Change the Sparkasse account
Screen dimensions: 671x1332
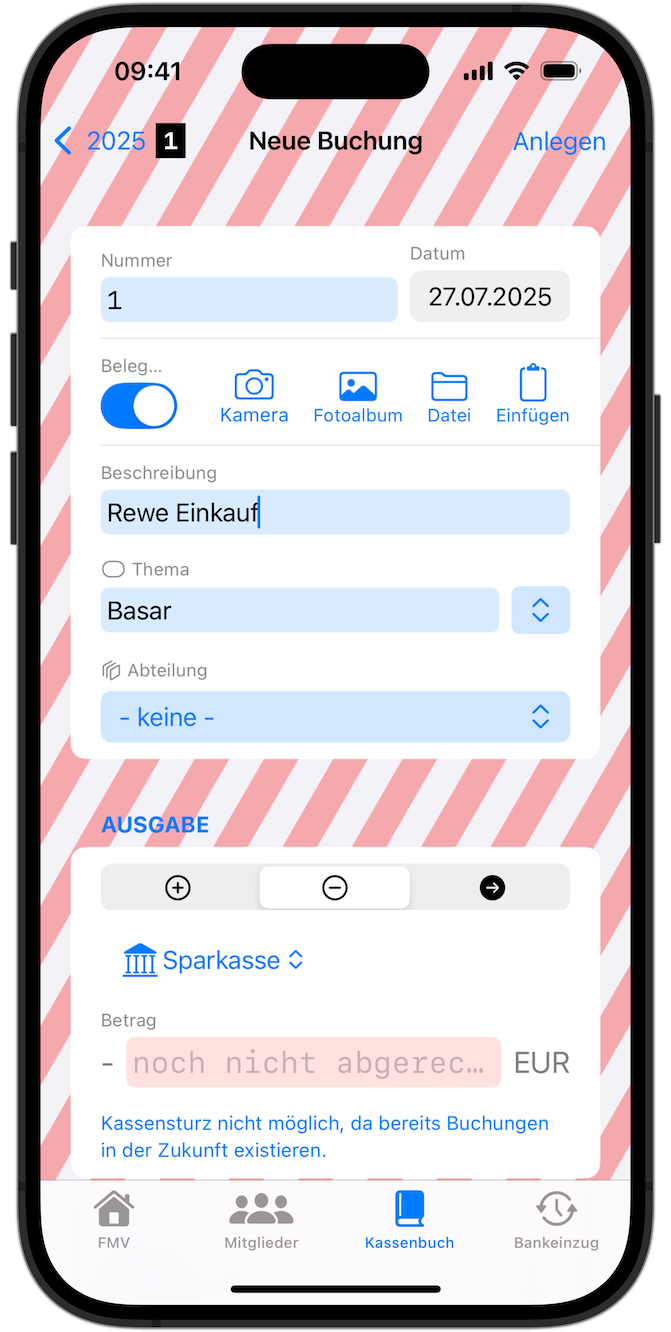tap(213, 960)
